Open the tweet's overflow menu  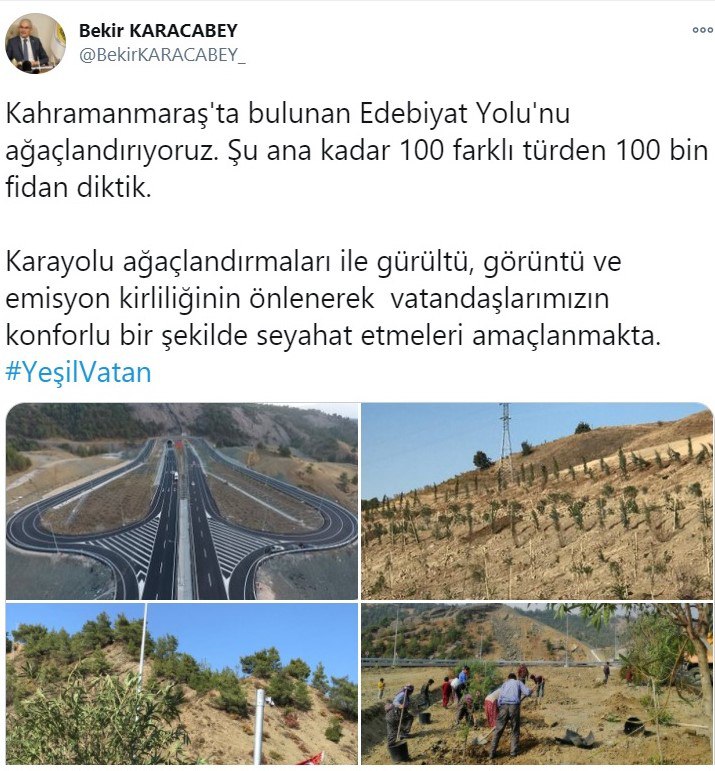(x=702, y=31)
